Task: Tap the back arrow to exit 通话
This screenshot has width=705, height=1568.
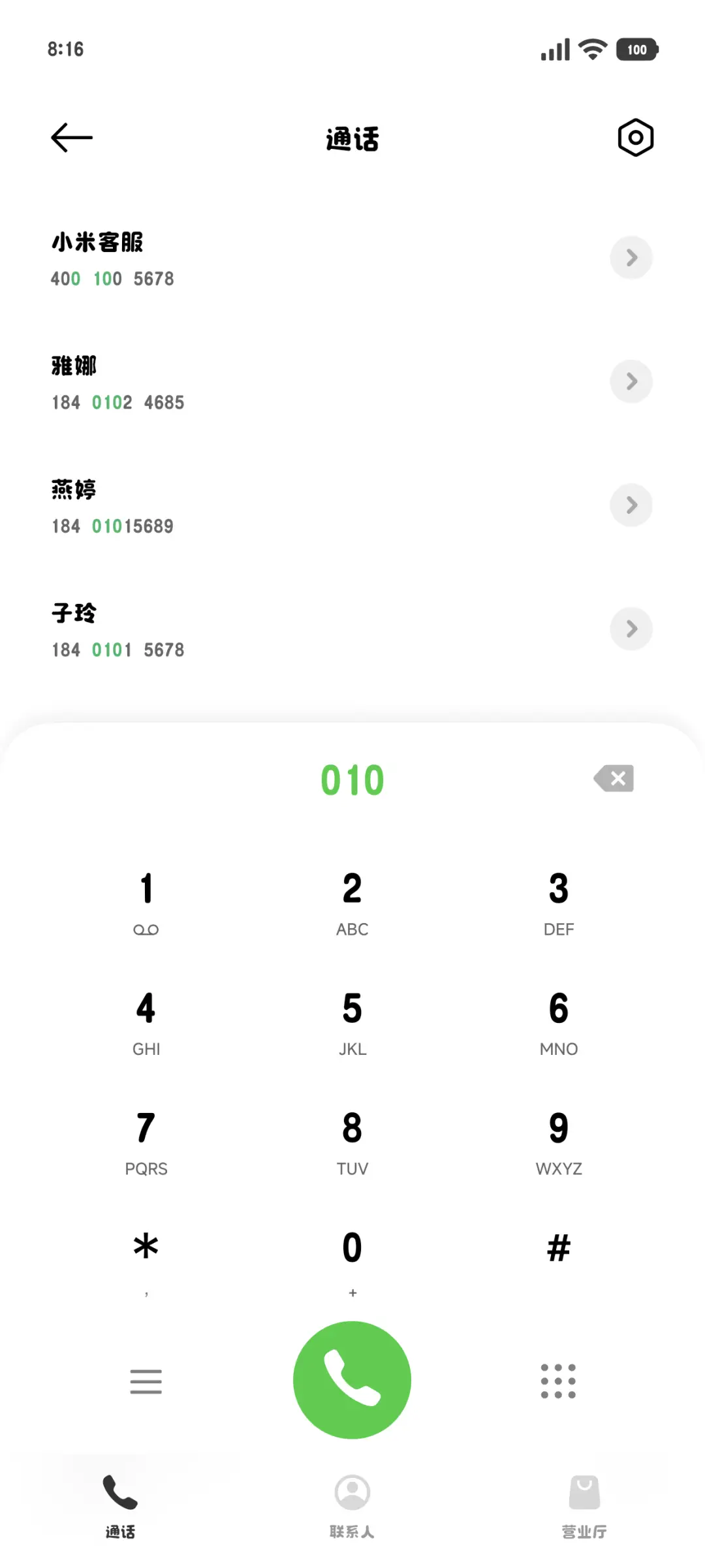Action: tap(70, 137)
